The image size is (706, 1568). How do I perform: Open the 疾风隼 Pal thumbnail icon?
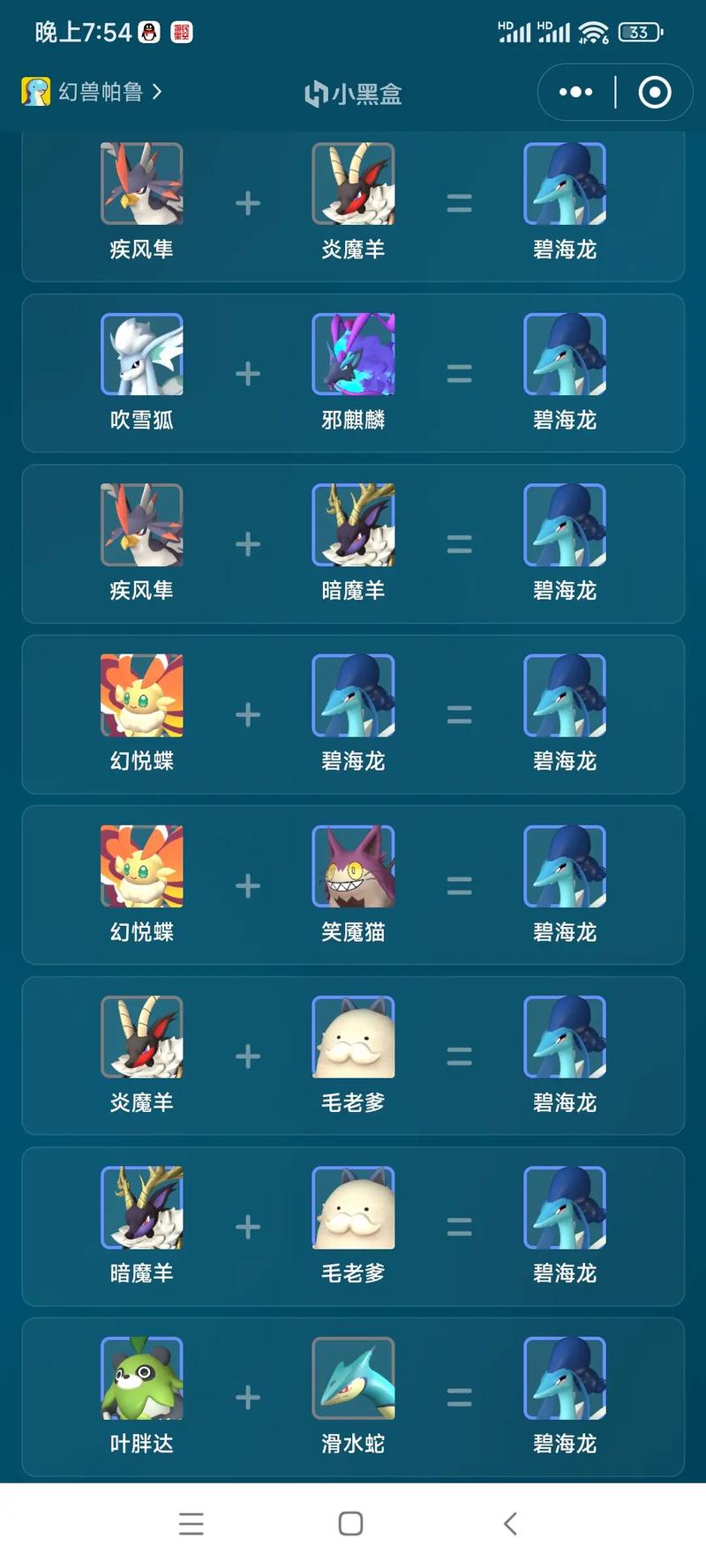pyautogui.click(x=141, y=183)
